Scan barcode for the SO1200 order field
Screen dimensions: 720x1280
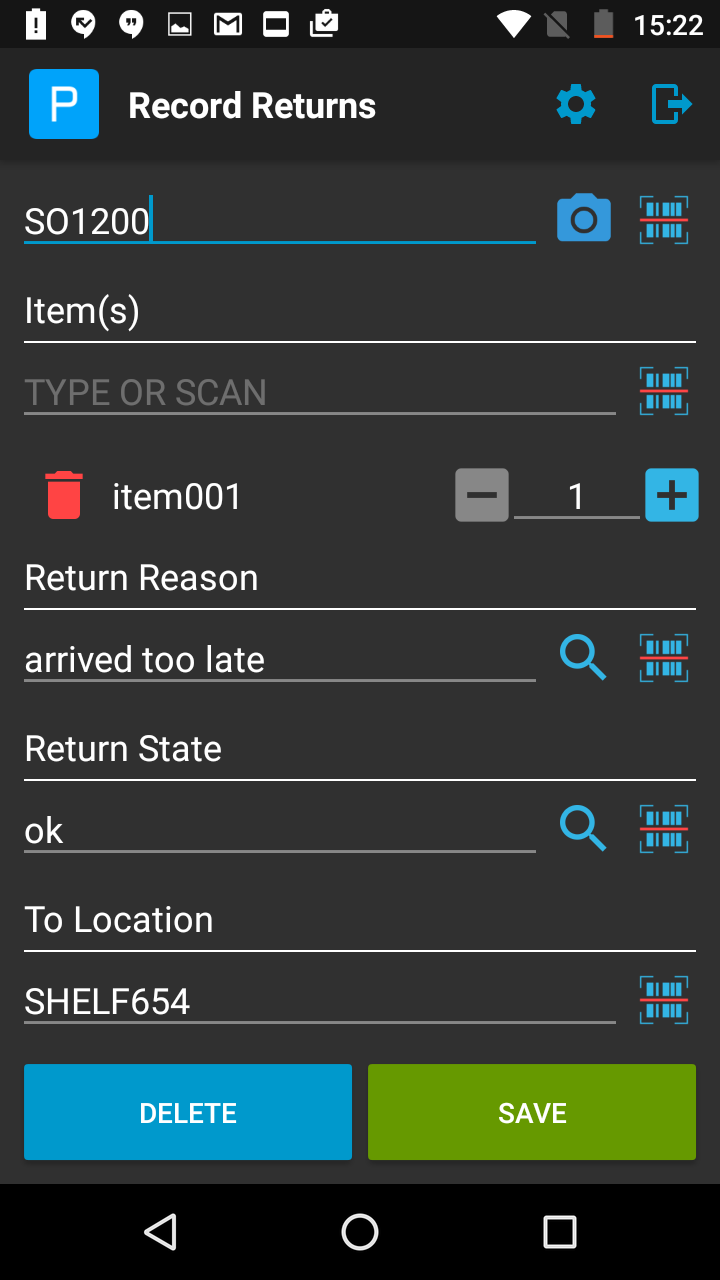click(664, 219)
